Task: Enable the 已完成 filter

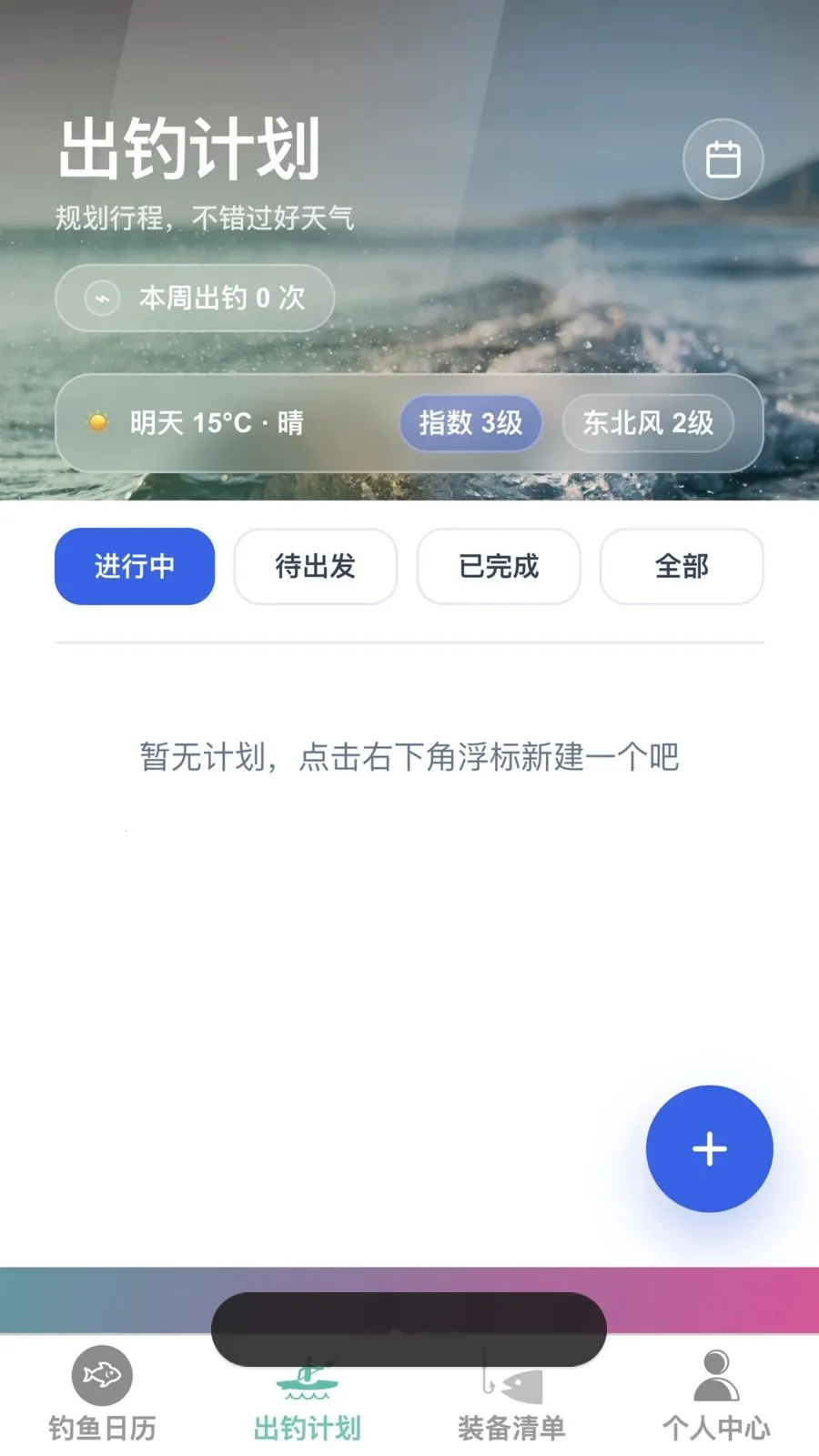Action: click(499, 567)
